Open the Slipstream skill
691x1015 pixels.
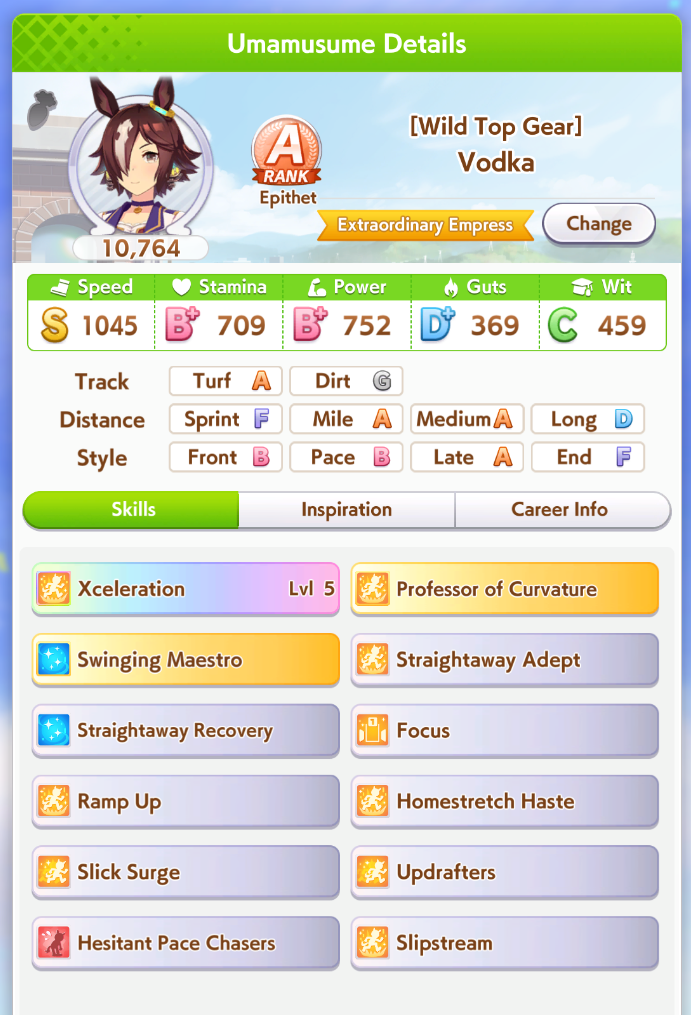505,943
